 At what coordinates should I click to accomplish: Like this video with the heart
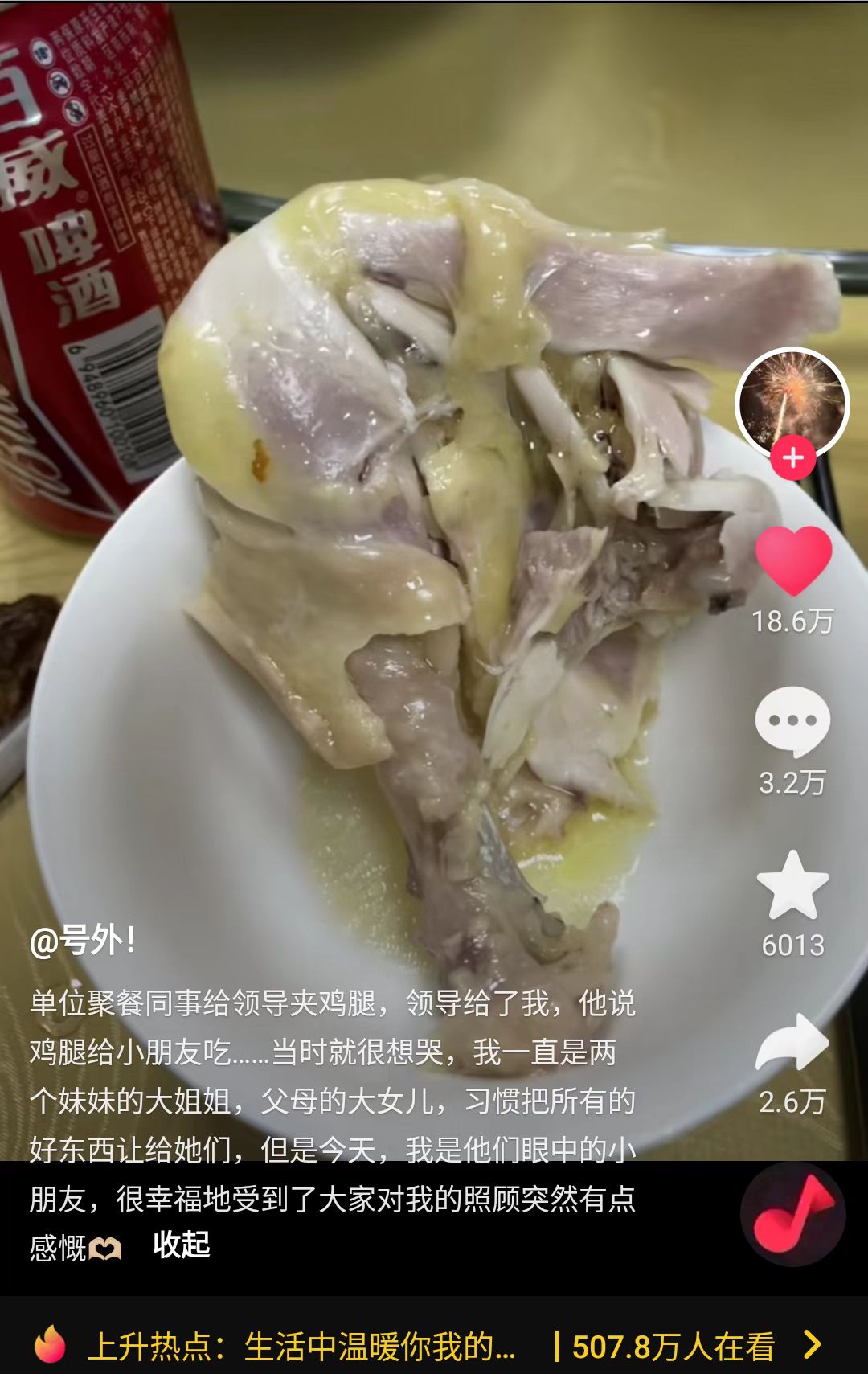[x=793, y=560]
